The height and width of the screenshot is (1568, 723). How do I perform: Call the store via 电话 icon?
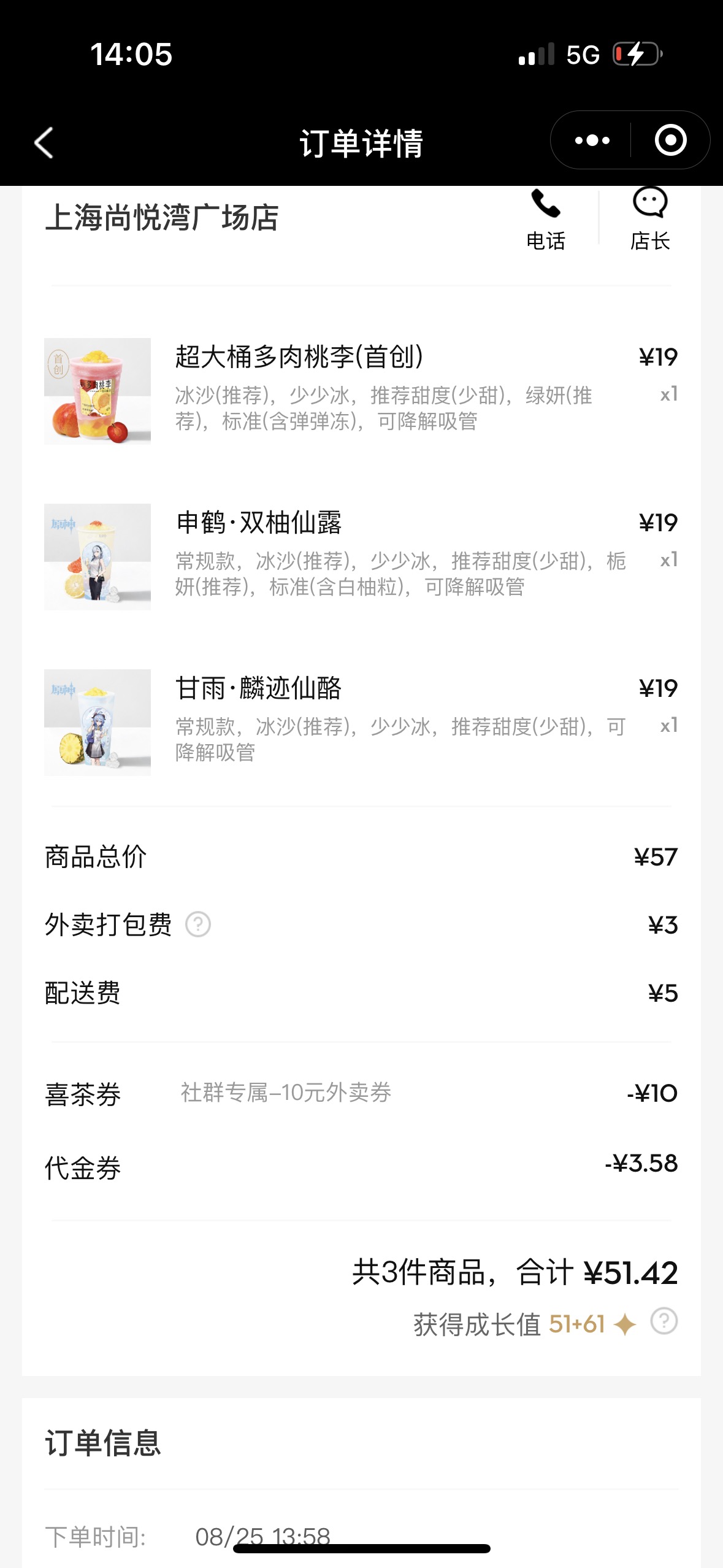546,220
